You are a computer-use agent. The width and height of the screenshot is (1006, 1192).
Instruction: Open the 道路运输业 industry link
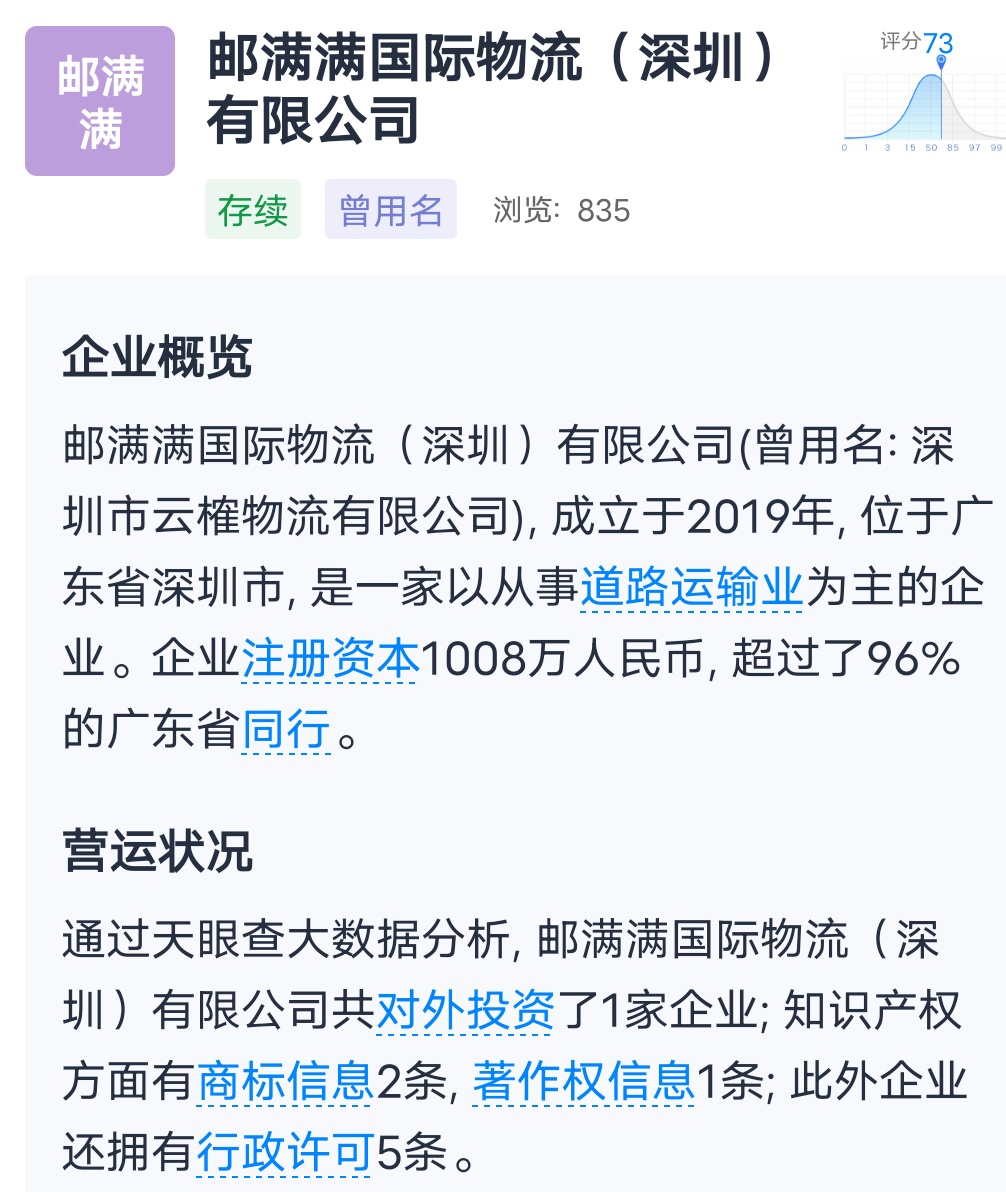click(688, 589)
